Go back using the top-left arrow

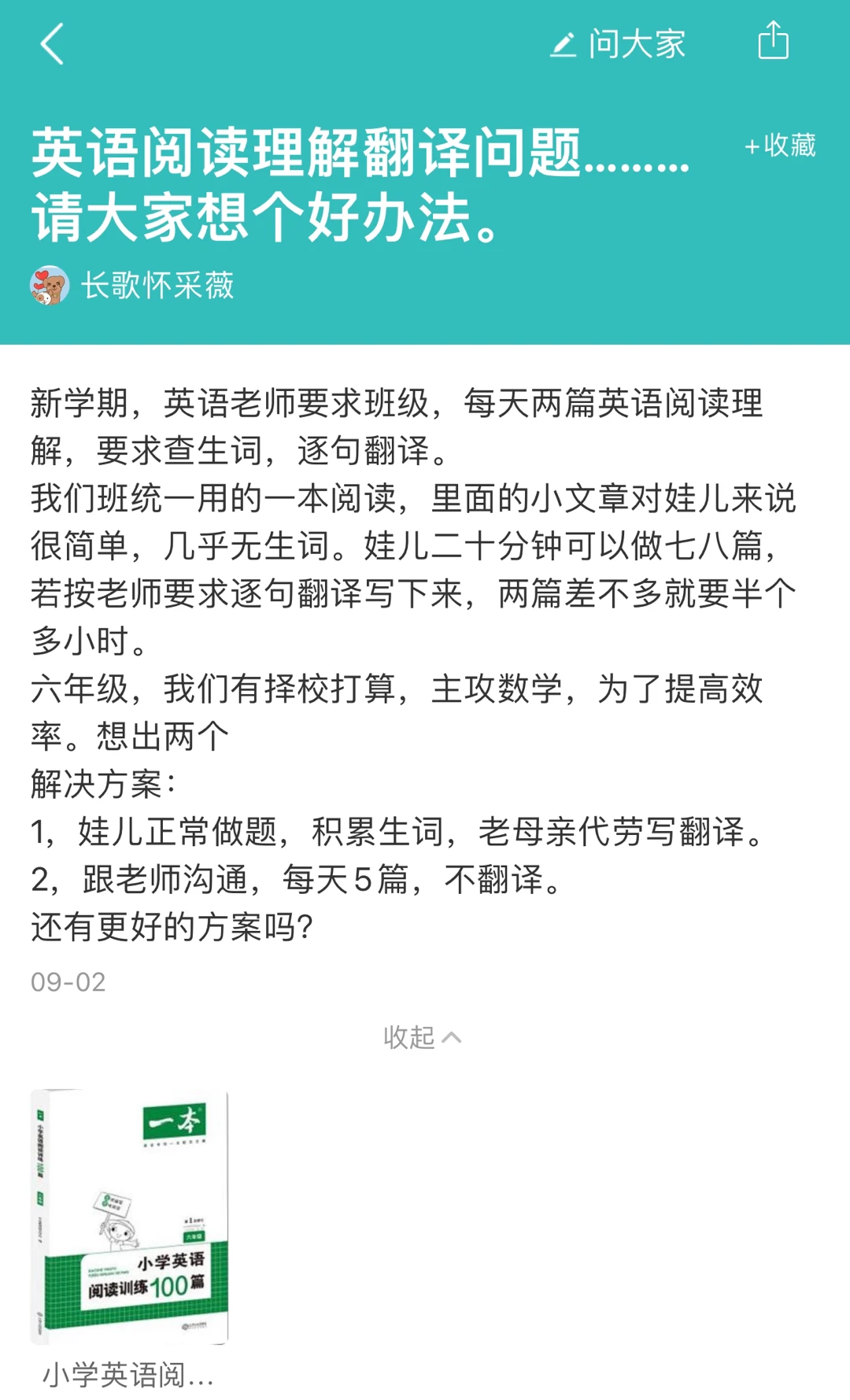tap(52, 44)
